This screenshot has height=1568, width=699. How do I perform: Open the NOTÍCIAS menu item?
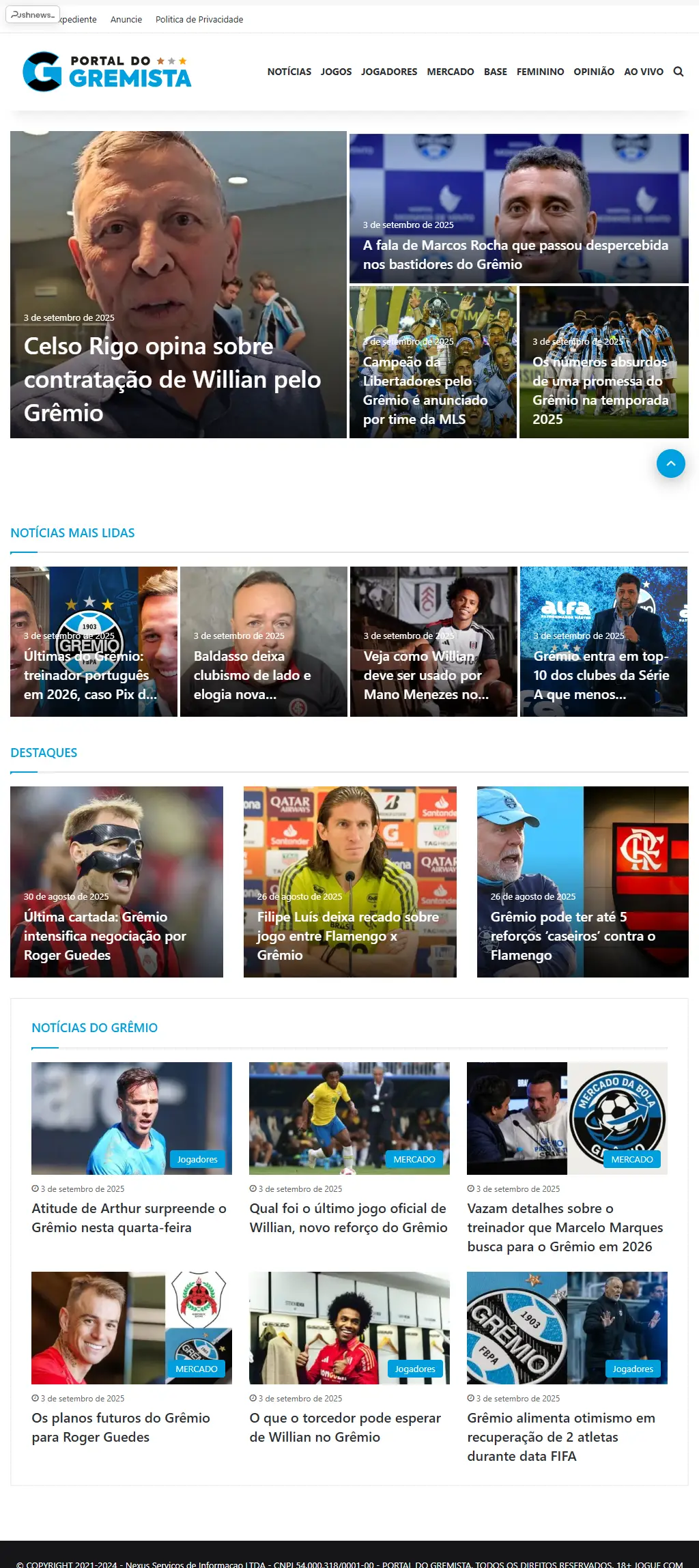pyautogui.click(x=289, y=72)
